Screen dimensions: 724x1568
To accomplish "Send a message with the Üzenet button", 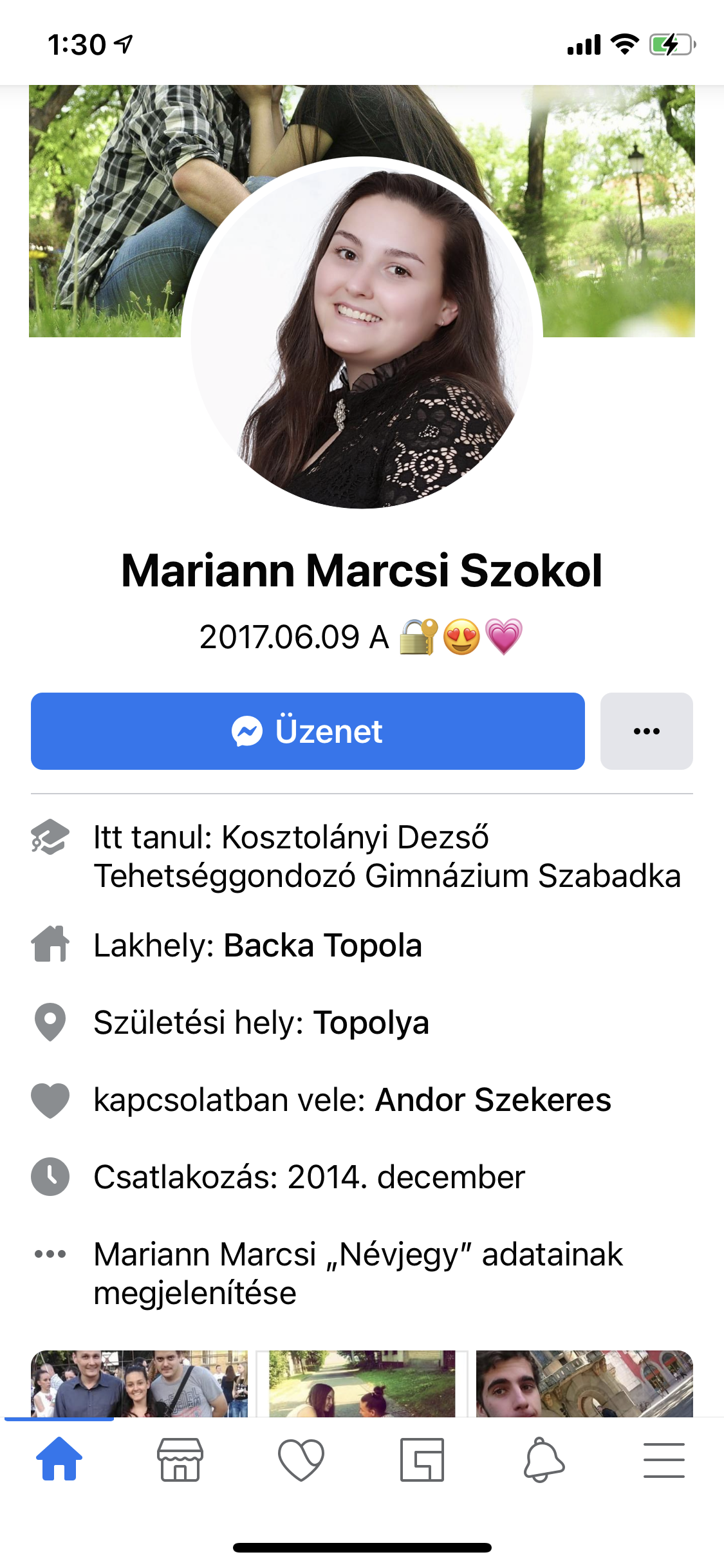I will (x=308, y=731).
